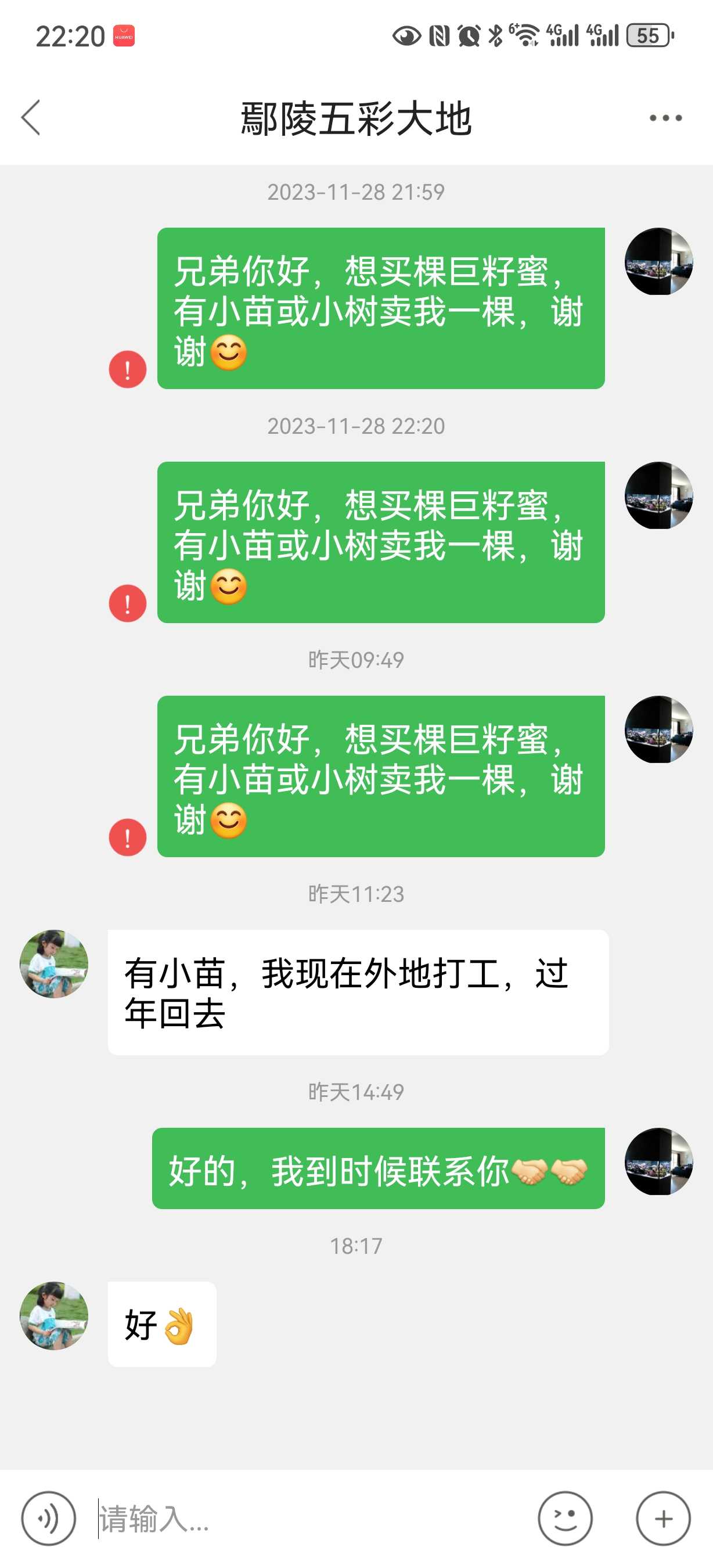Go back from the 鄢陵五彩大地 chat

pyautogui.click(x=30, y=117)
